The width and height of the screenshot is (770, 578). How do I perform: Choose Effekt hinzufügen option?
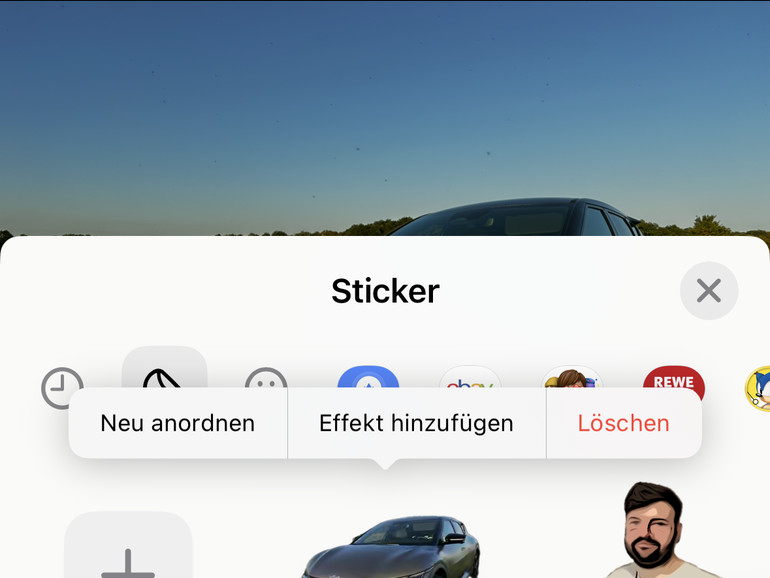(x=416, y=423)
